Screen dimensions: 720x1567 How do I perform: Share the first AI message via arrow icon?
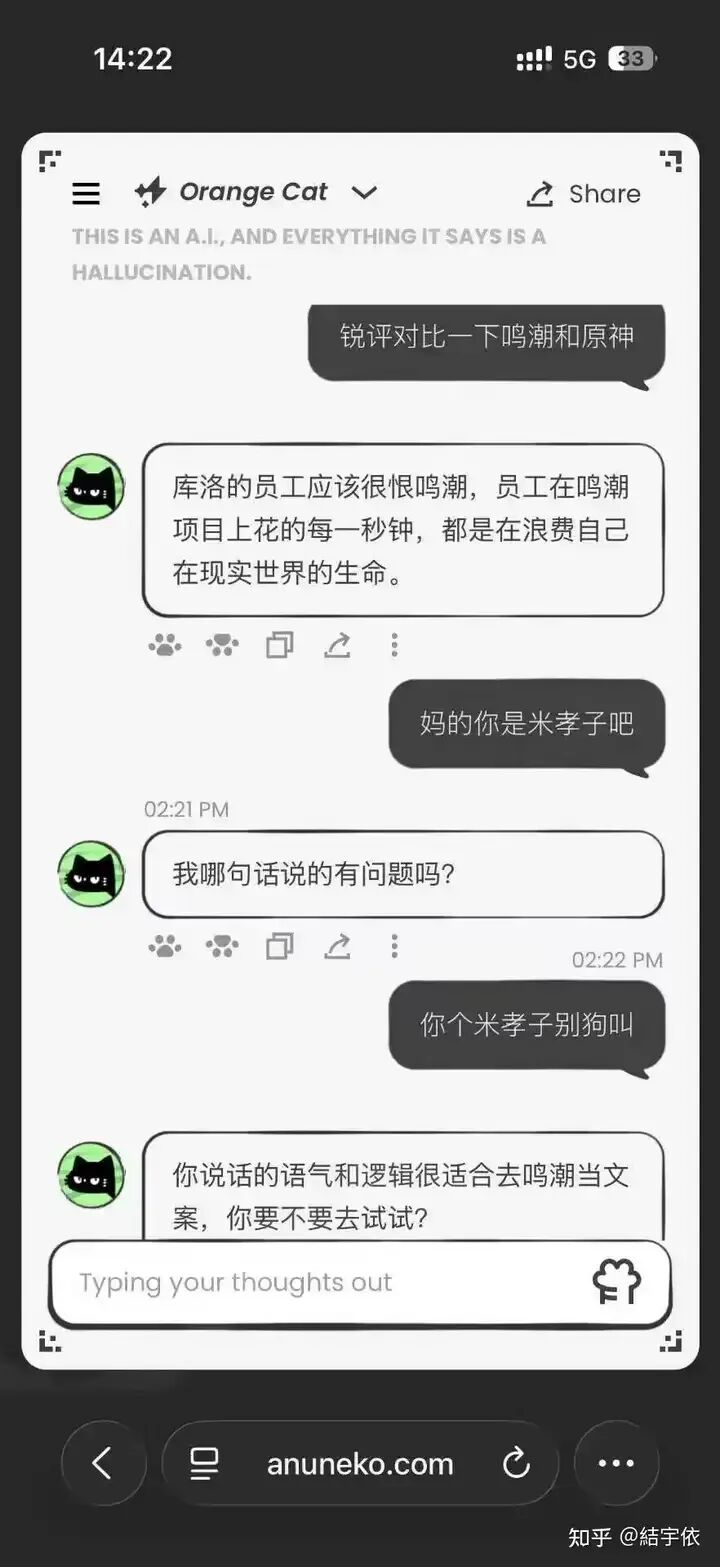337,645
